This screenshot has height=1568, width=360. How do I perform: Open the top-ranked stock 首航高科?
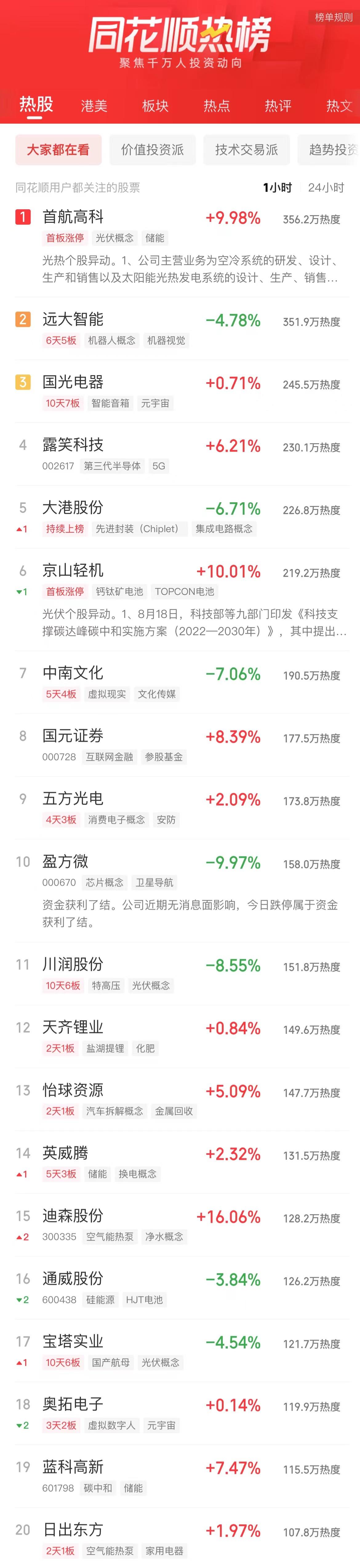73,217
